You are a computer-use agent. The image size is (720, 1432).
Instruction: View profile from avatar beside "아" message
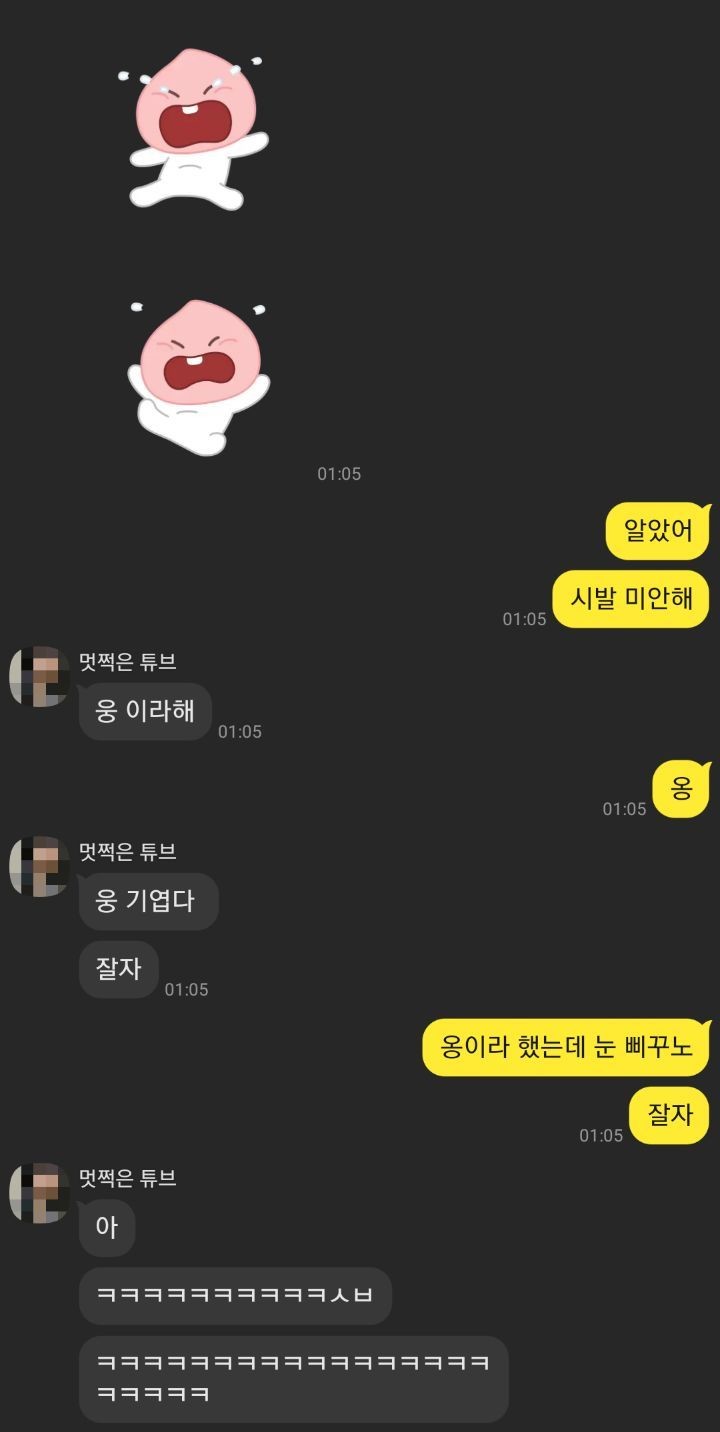[x=39, y=1193]
